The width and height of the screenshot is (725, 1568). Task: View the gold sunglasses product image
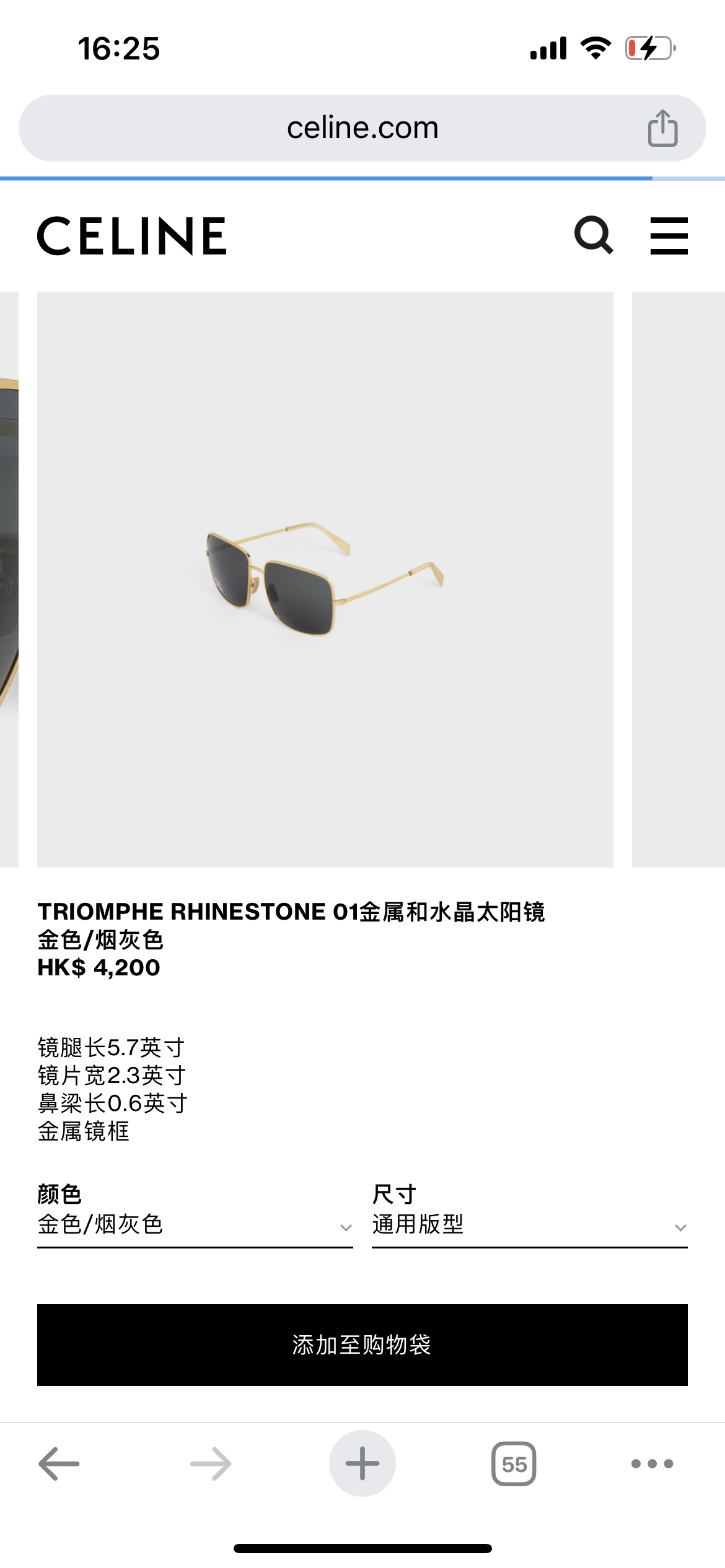pos(325,579)
